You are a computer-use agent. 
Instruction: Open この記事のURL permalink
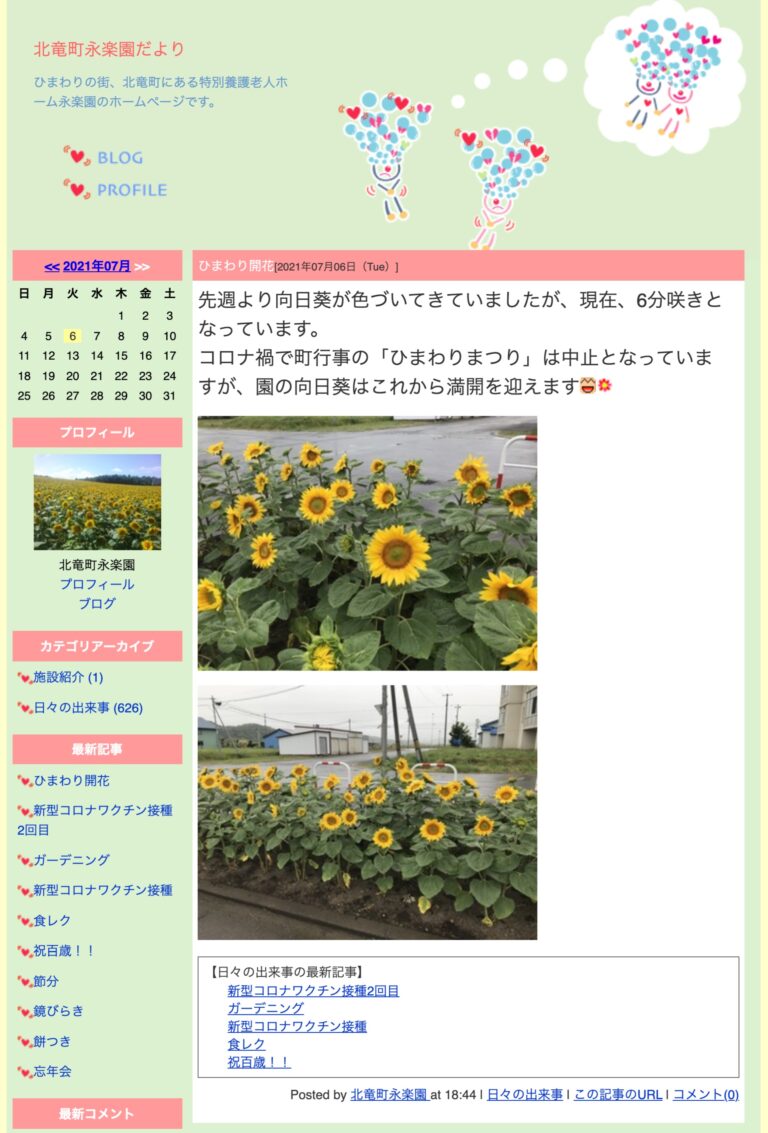click(x=618, y=1095)
